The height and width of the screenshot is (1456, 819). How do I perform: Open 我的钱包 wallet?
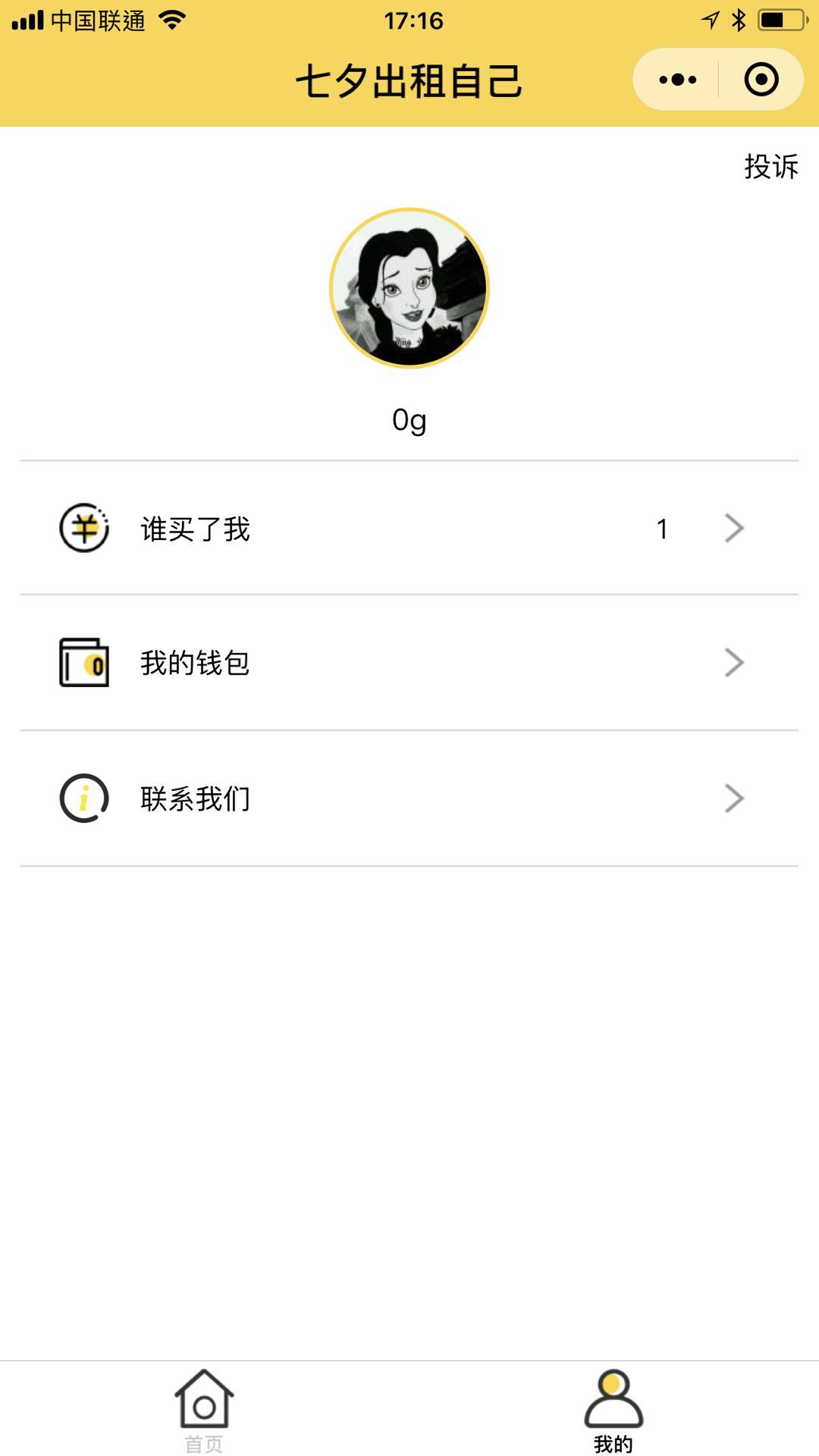409,663
